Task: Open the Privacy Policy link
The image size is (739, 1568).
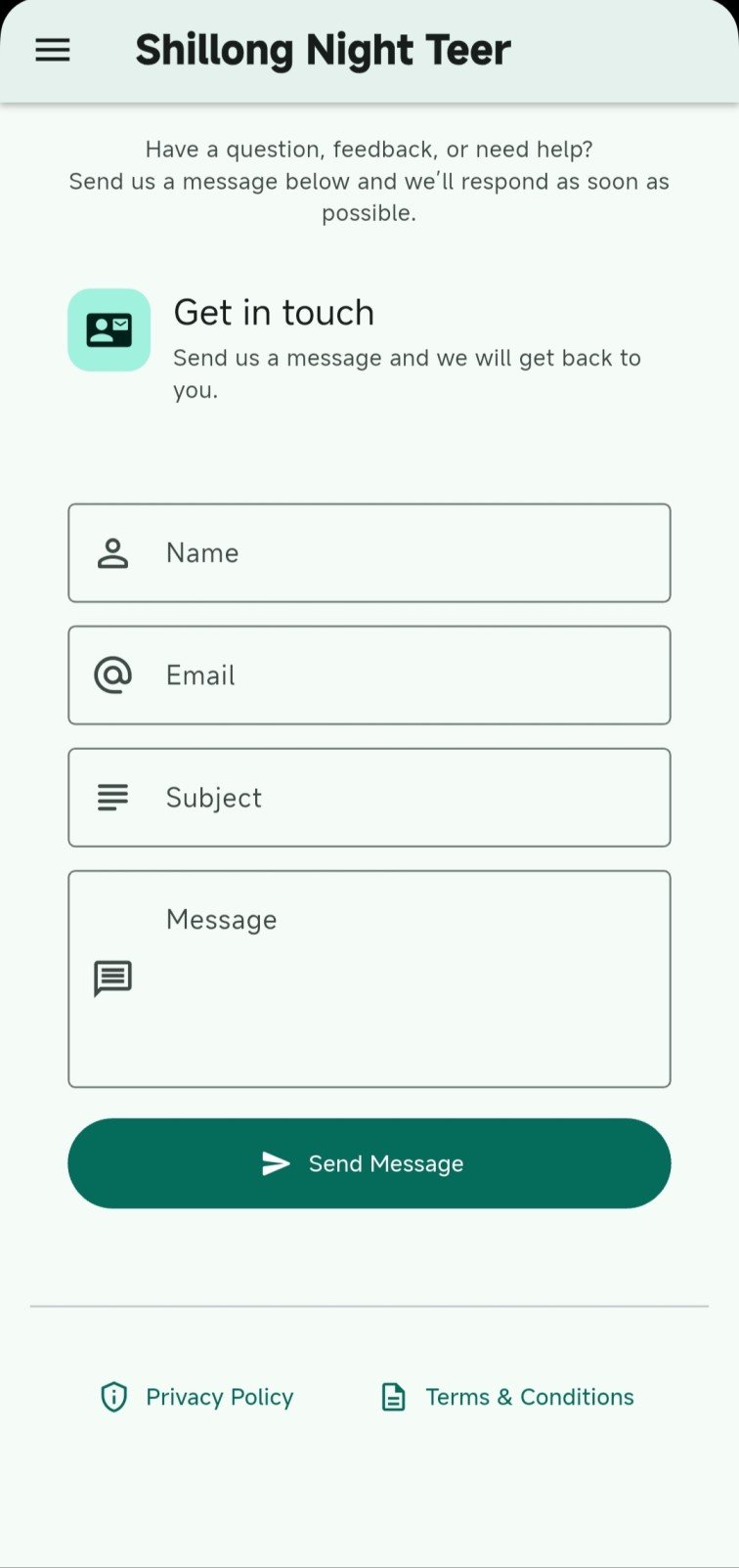Action: (219, 1397)
